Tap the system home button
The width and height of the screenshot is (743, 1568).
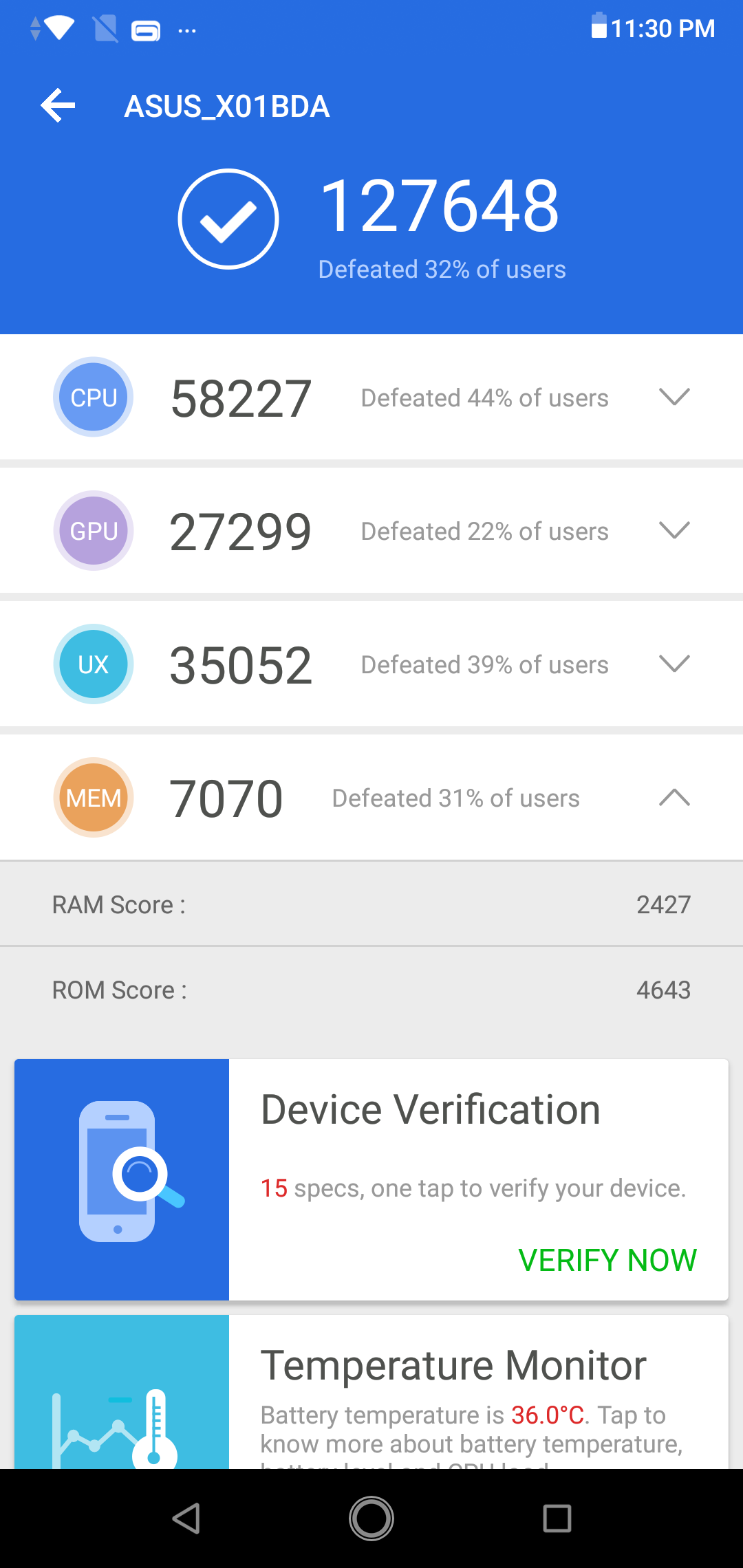pos(371,1518)
